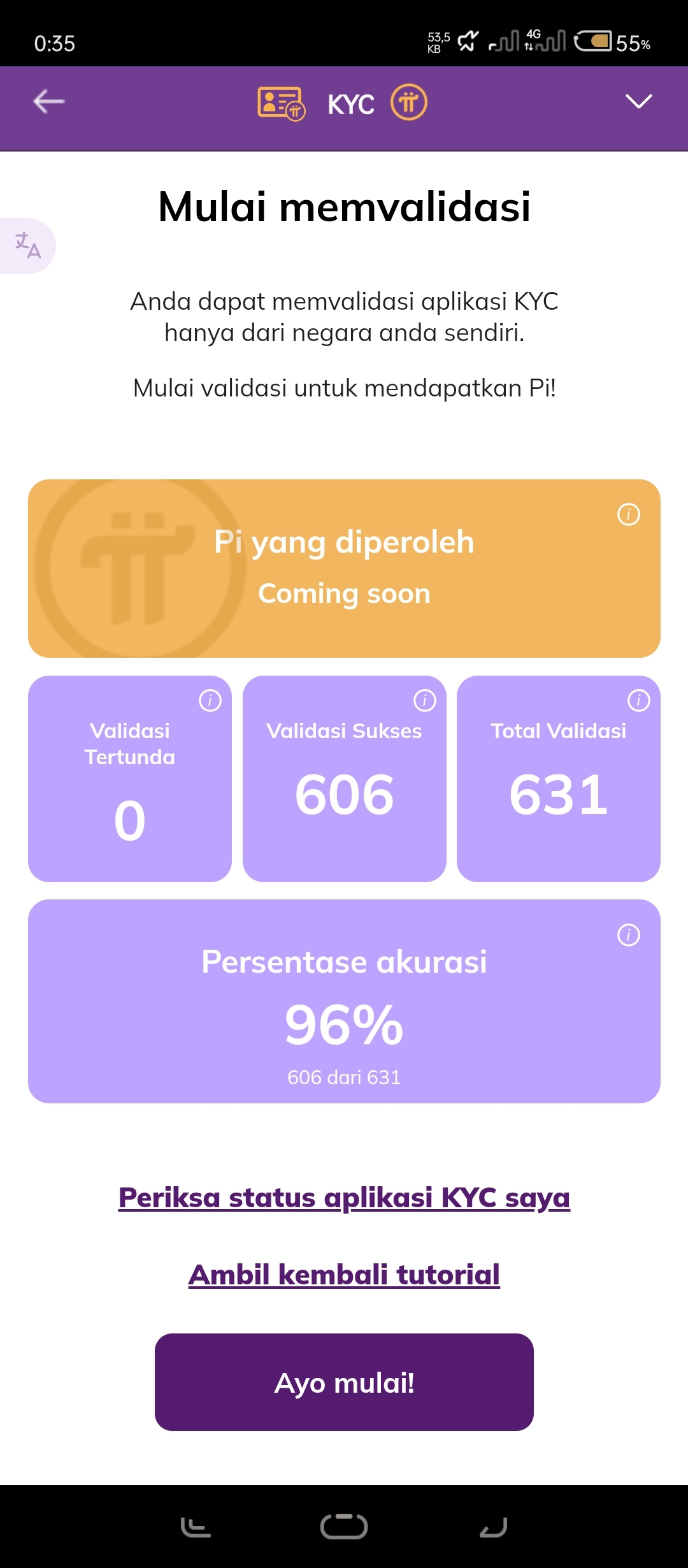View info about Validasi Tertunda
Viewport: 688px width, 1568px height.
point(210,701)
